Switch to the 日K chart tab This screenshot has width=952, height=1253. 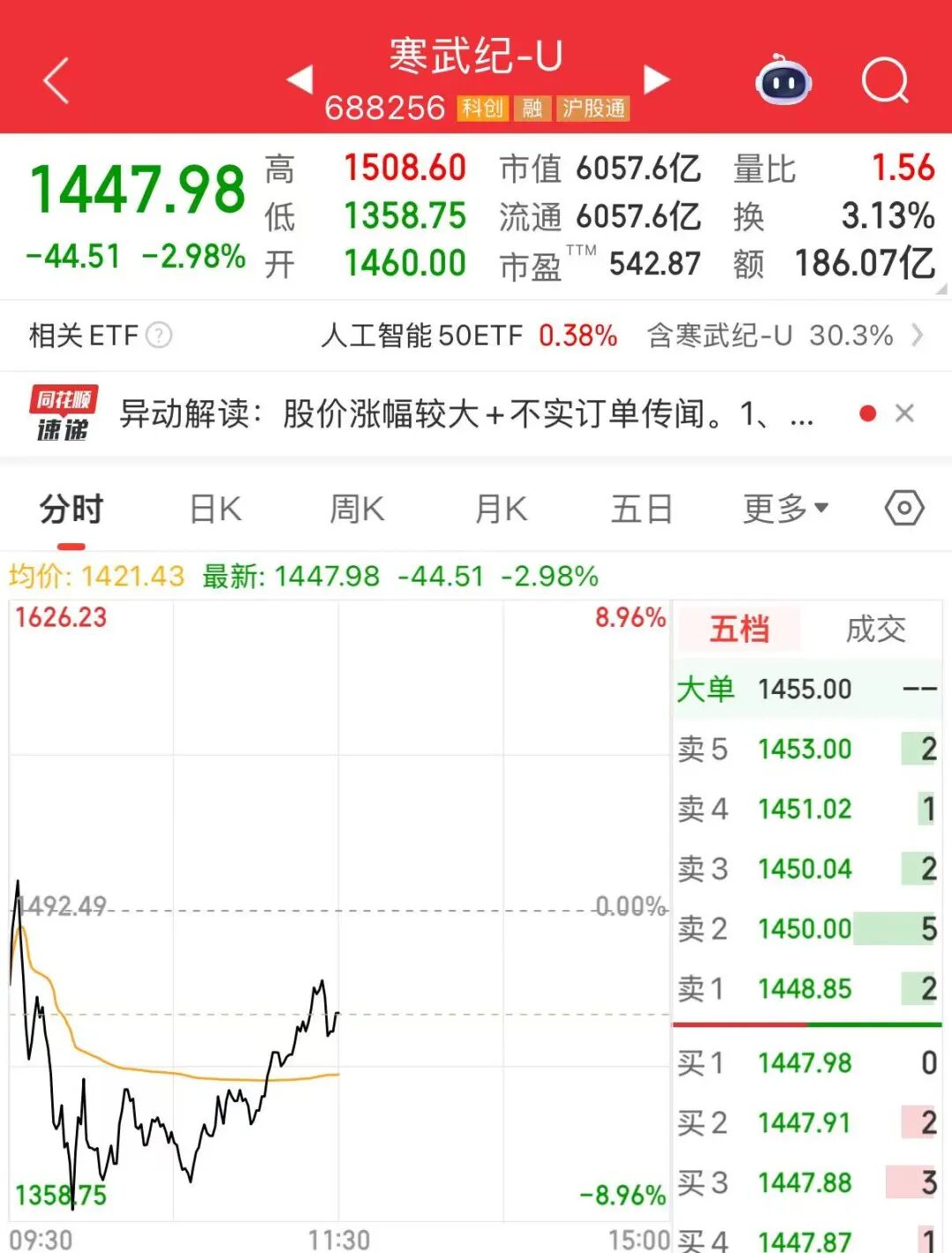(216, 510)
